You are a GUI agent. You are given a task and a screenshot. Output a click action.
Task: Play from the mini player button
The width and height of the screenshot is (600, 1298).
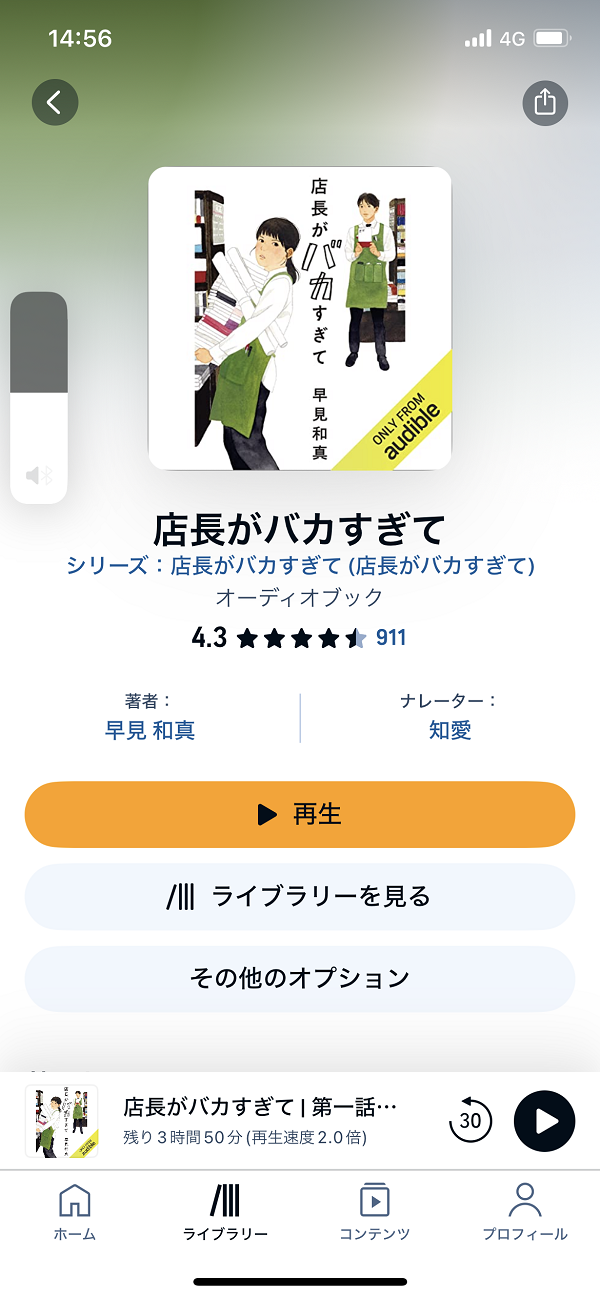545,1121
